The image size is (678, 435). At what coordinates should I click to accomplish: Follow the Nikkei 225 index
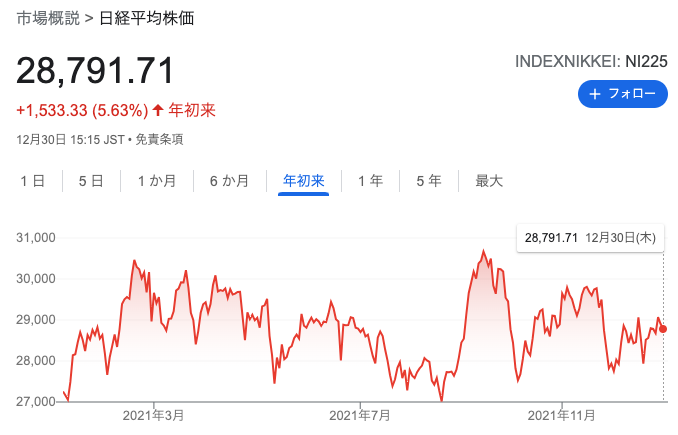point(621,93)
